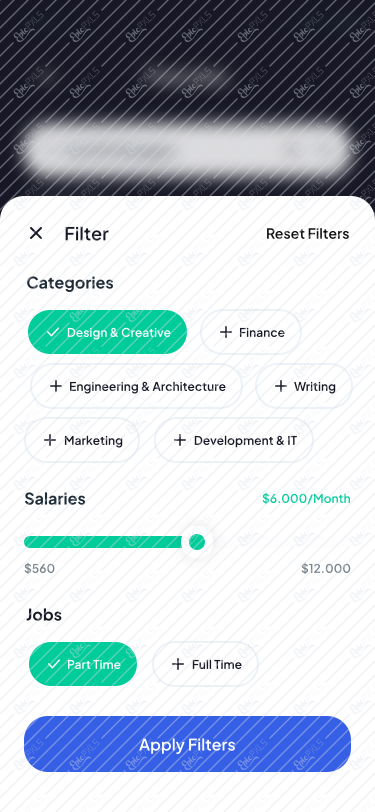Viewport: 375px width, 812px height.
Task: Close the Filter sheet with the X
Action: point(36,233)
